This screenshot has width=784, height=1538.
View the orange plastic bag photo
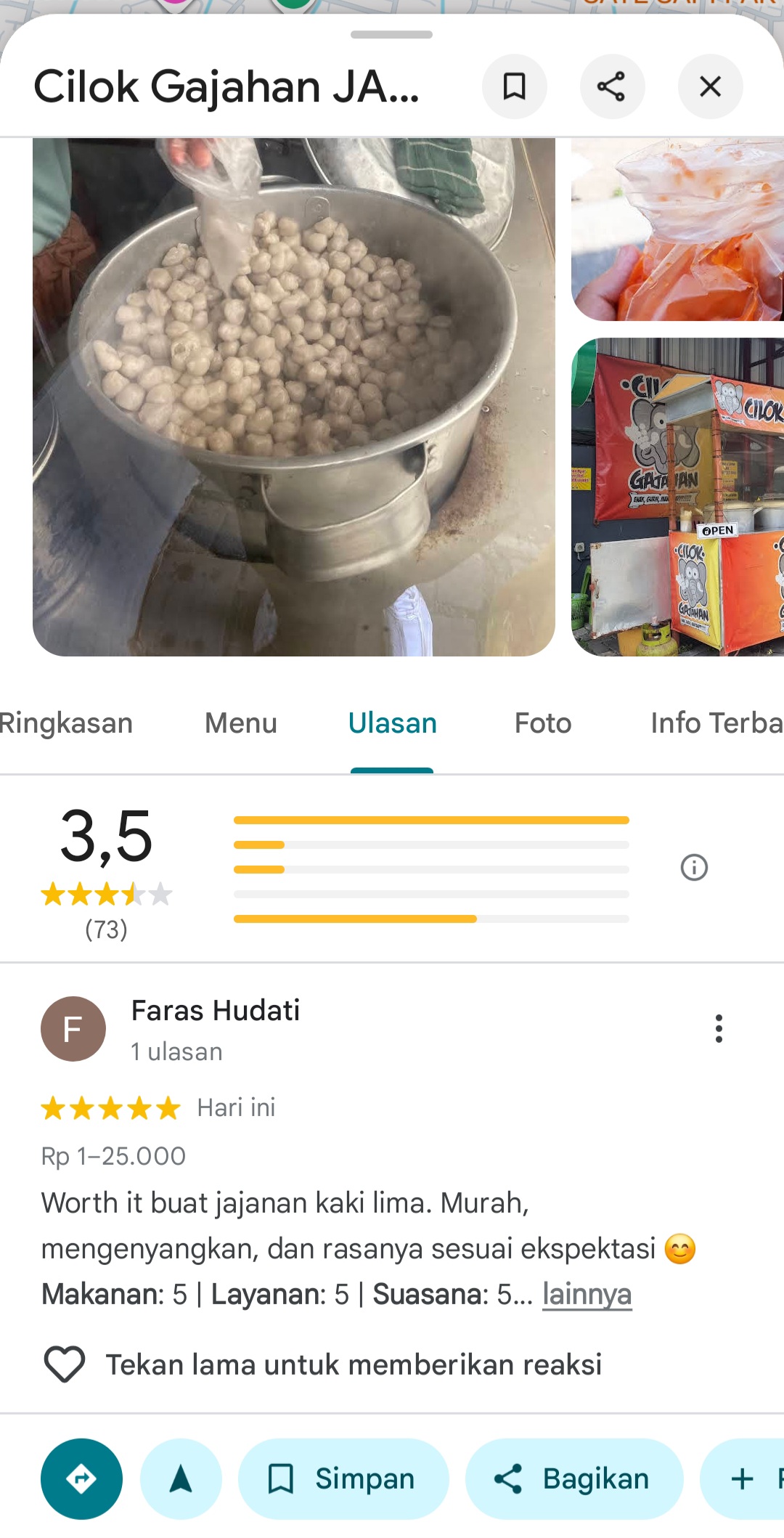click(677, 229)
